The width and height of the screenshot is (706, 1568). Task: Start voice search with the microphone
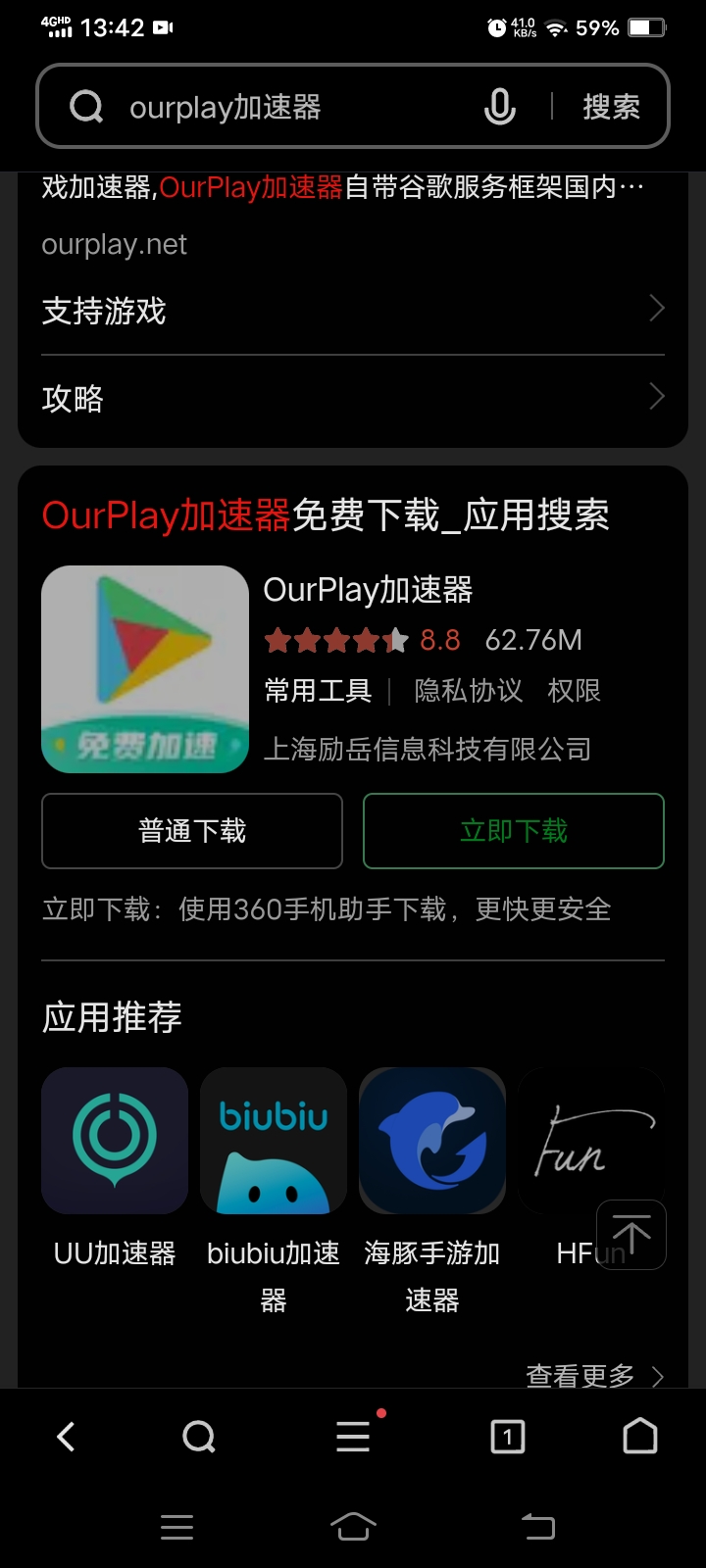(x=499, y=107)
